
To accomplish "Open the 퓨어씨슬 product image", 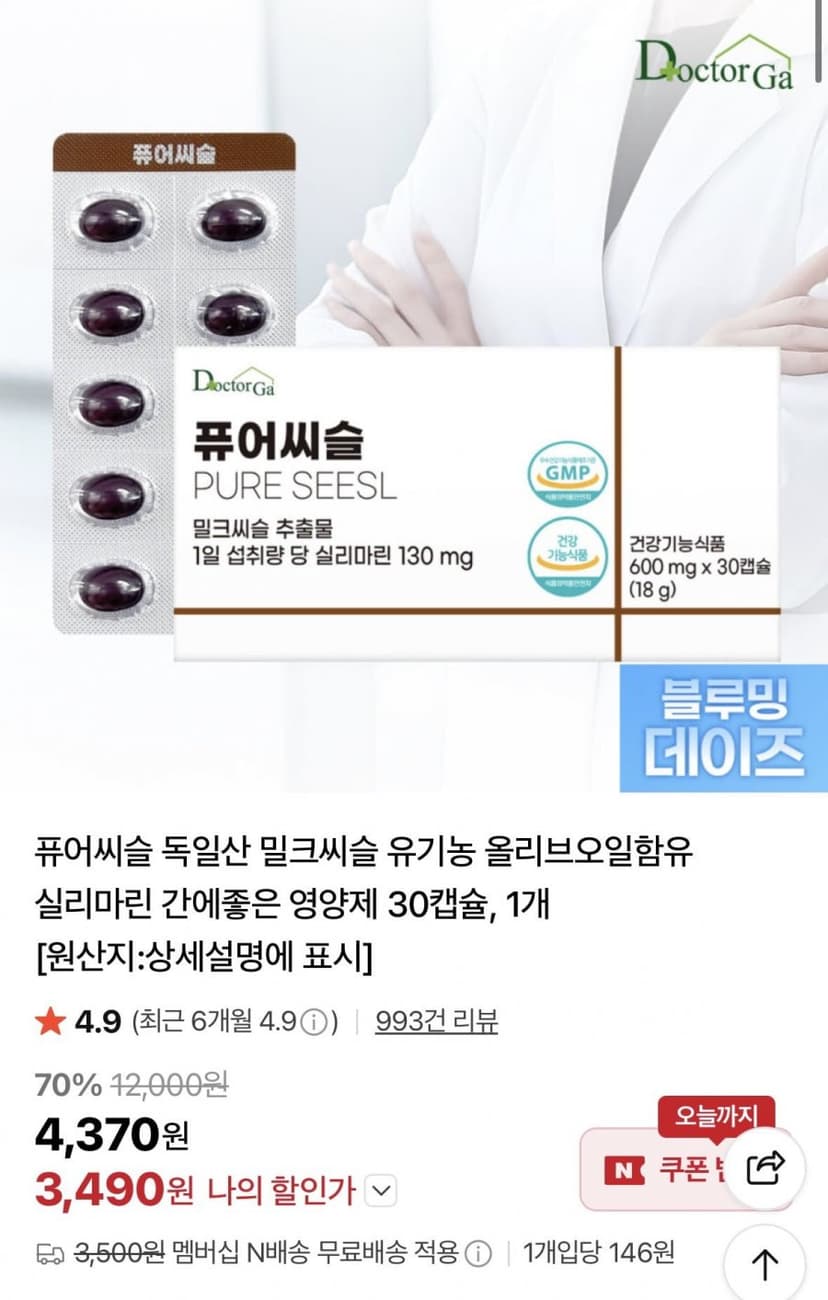I will (x=414, y=396).
